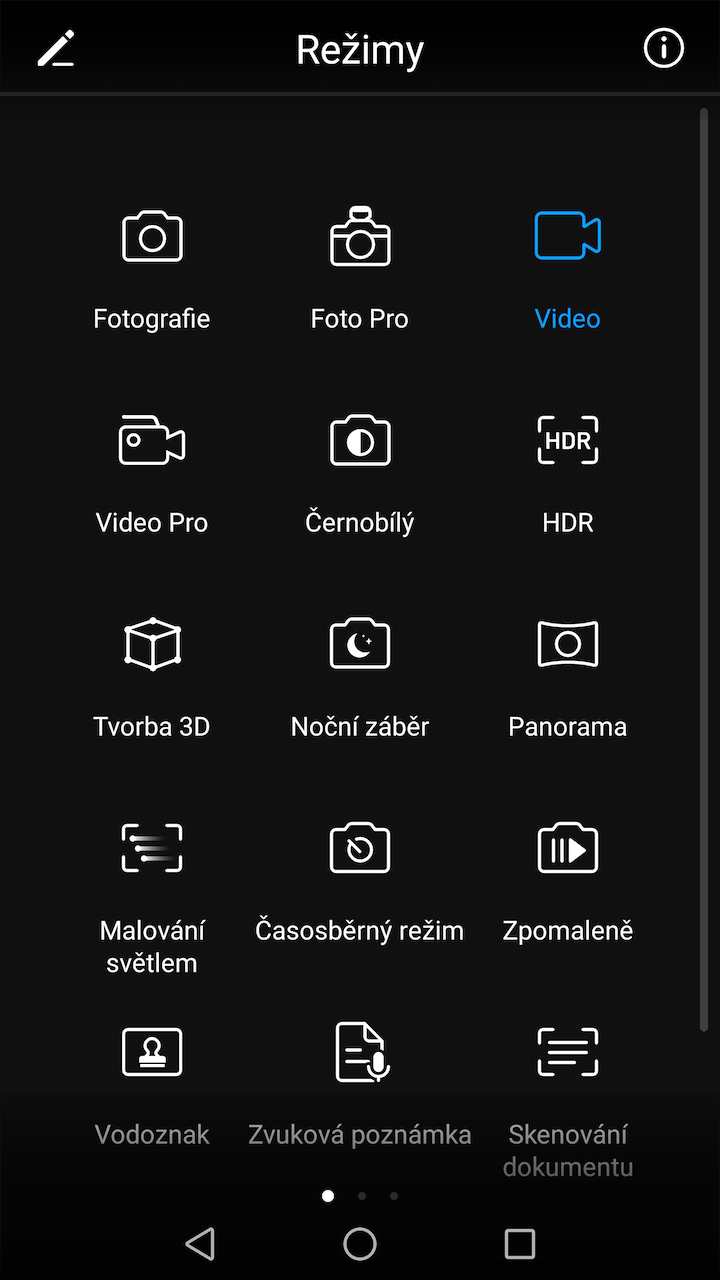
Task: Tap the home button
Action: point(360,1244)
